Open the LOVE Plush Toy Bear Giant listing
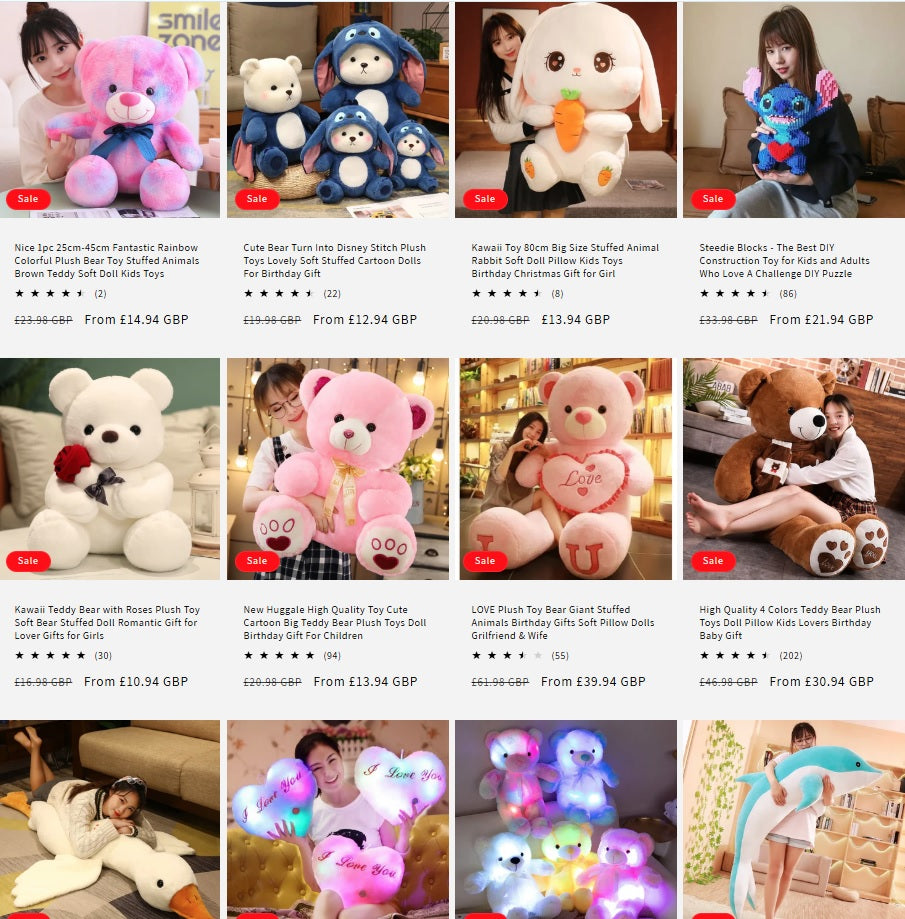The image size is (905, 919). point(563,622)
